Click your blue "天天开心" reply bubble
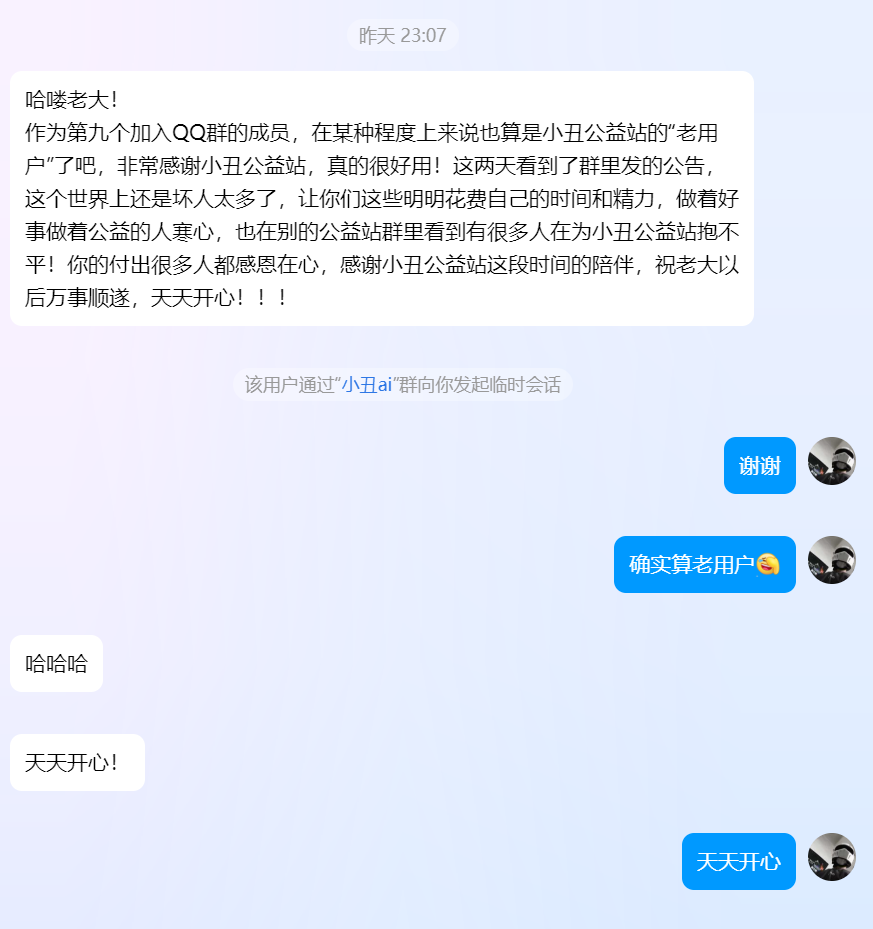 pyautogui.click(x=738, y=860)
